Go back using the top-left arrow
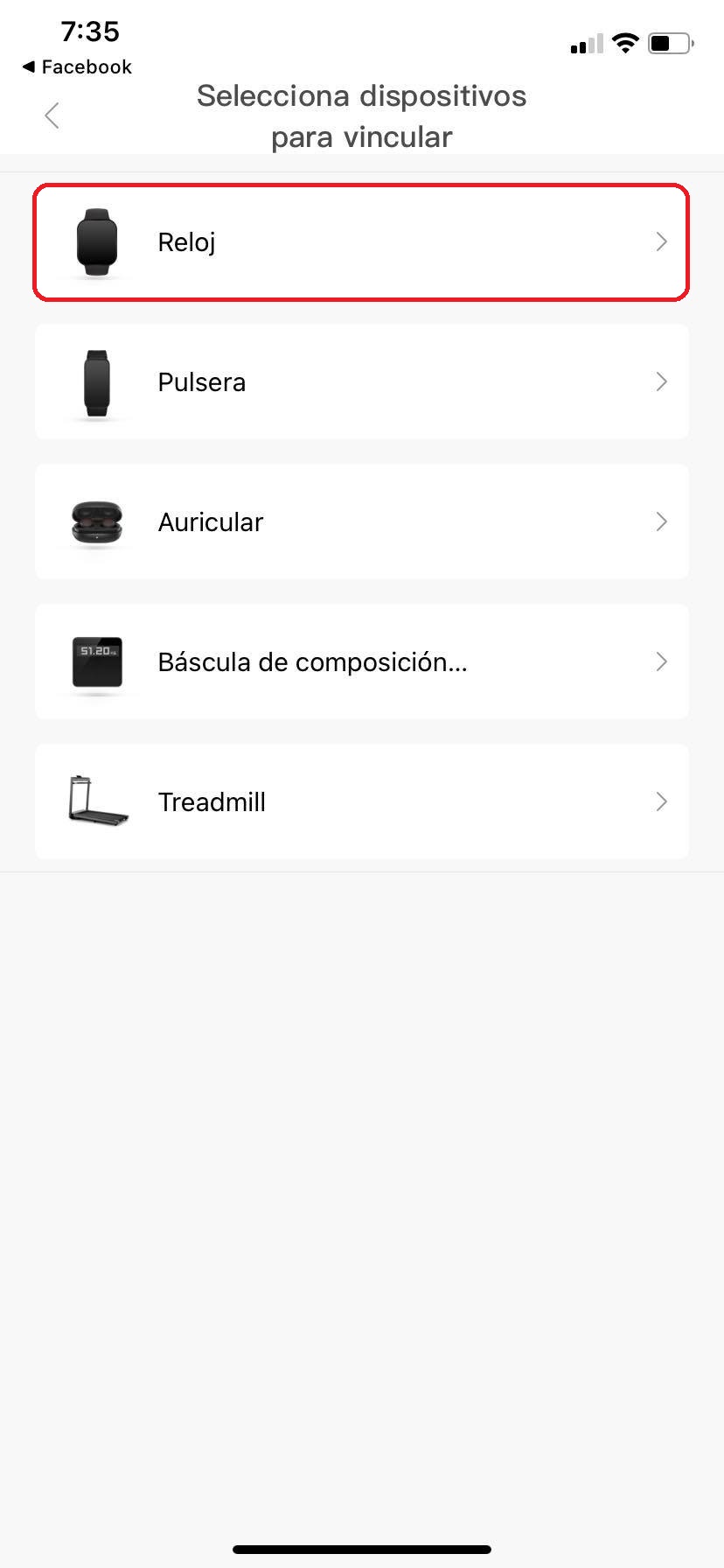The width and height of the screenshot is (724, 1568). [x=52, y=115]
